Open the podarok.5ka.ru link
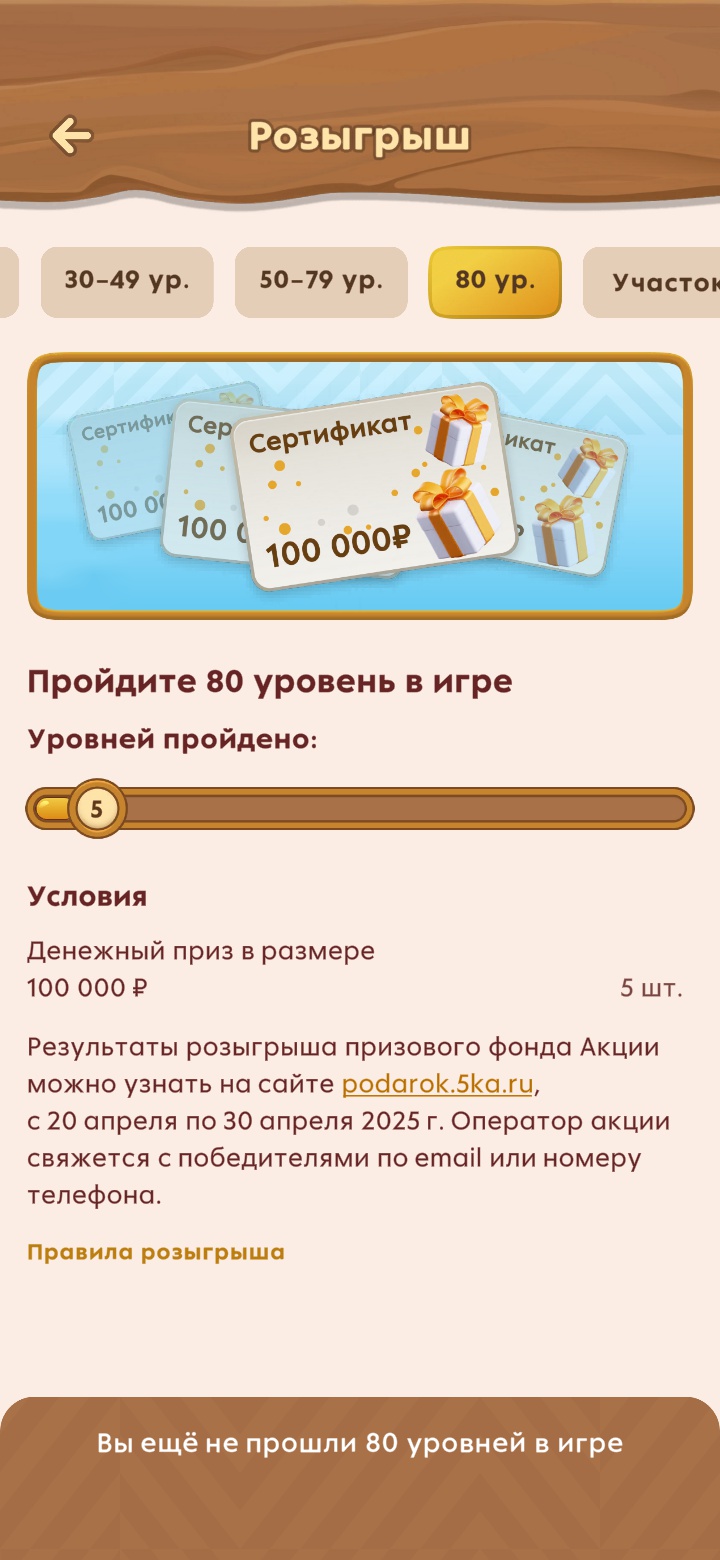Viewport: 720px width, 1560px height. [437, 1085]
